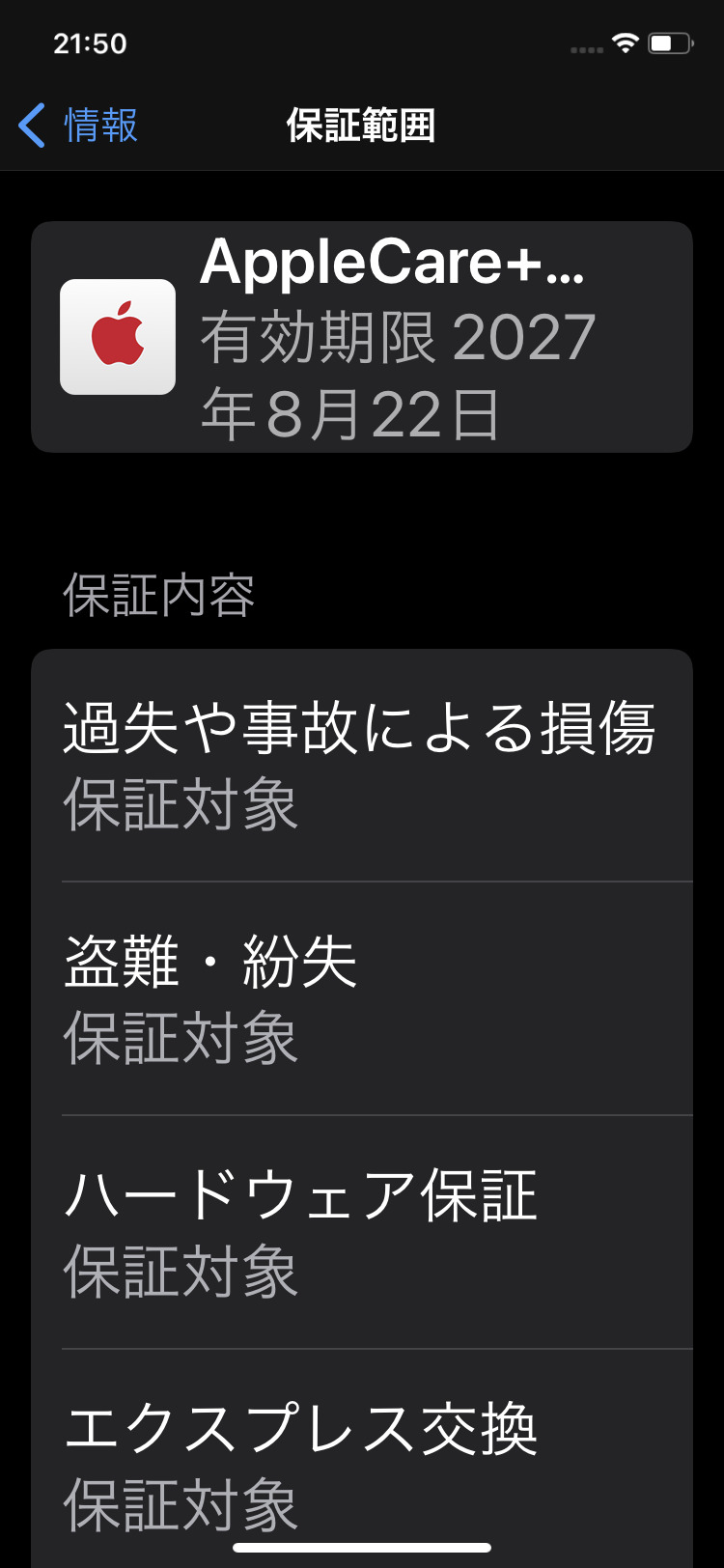
Task: Open the 過失や事故による損傷 coverage row
Action: [x=362, y=763]
